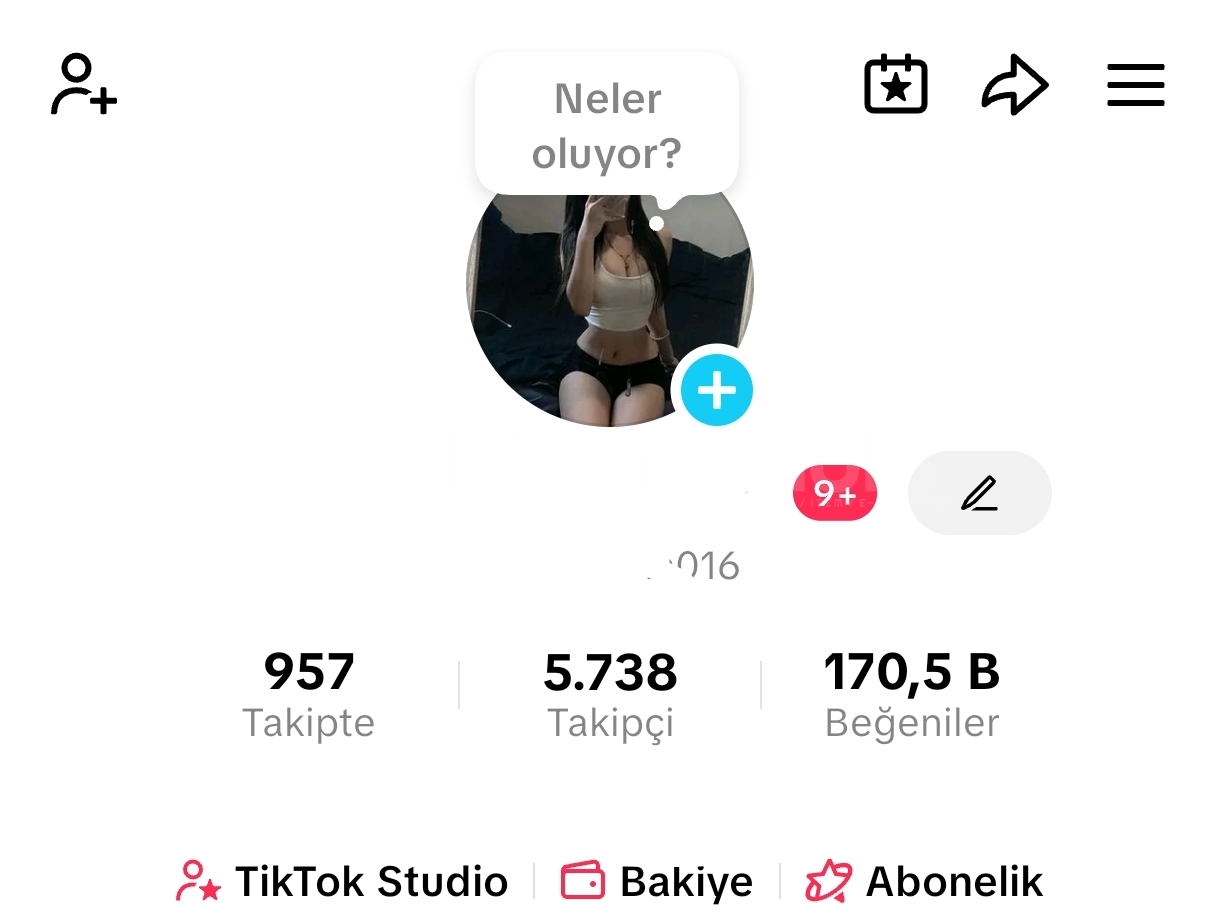Open the starred calendar events icon
Screen dimensions: 1220x918
point(896,85)
